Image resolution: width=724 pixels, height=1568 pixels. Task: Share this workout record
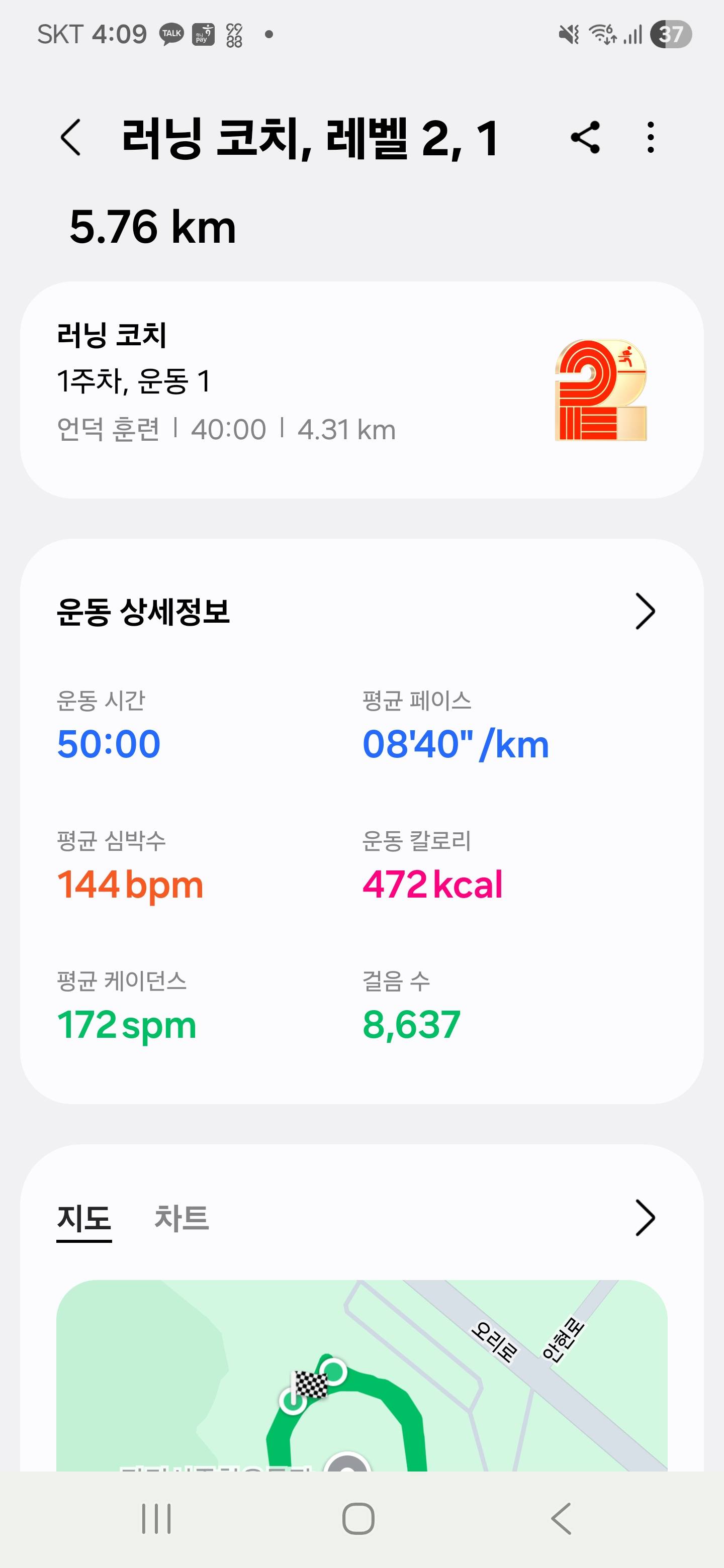tap(586, 139)
